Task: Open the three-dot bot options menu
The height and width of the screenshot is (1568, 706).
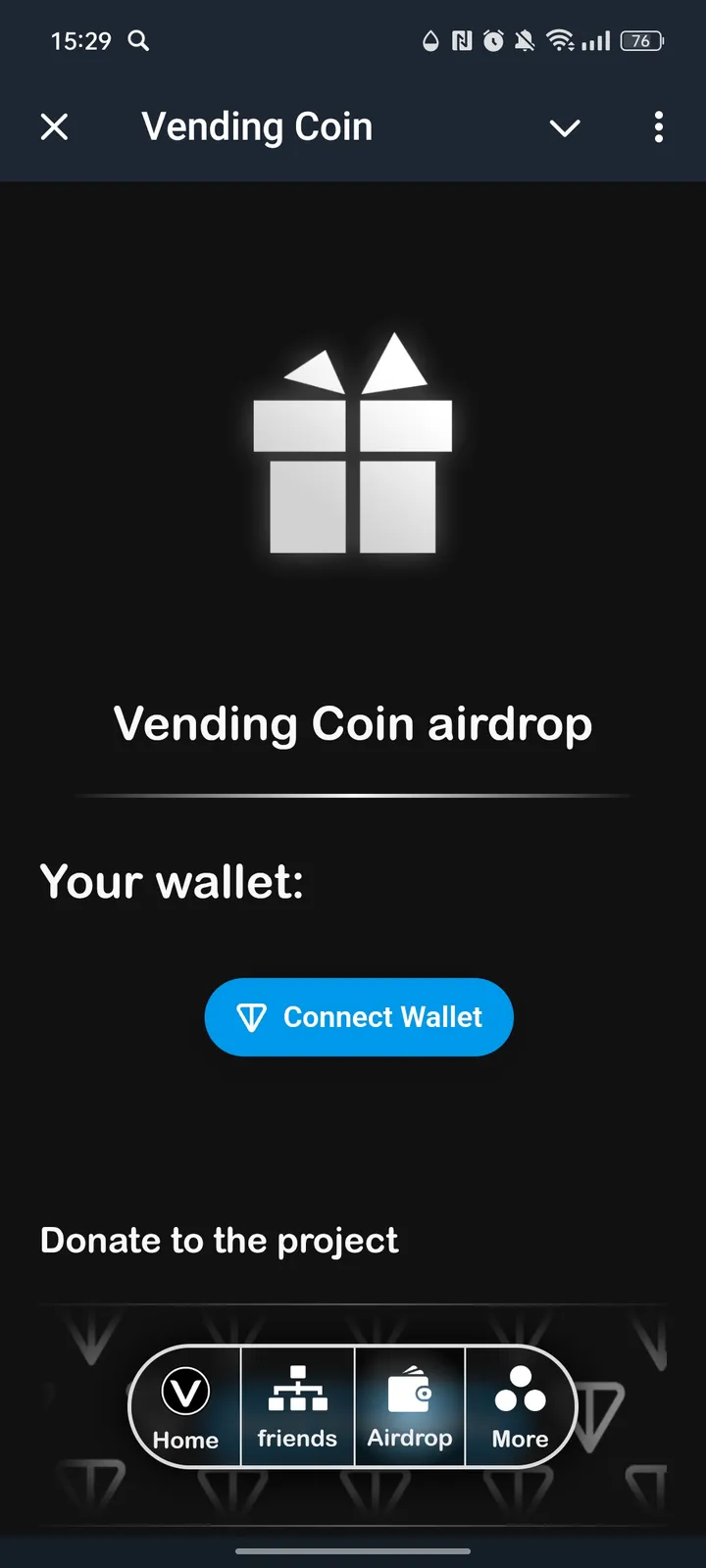Action: (x=658, y=127)
